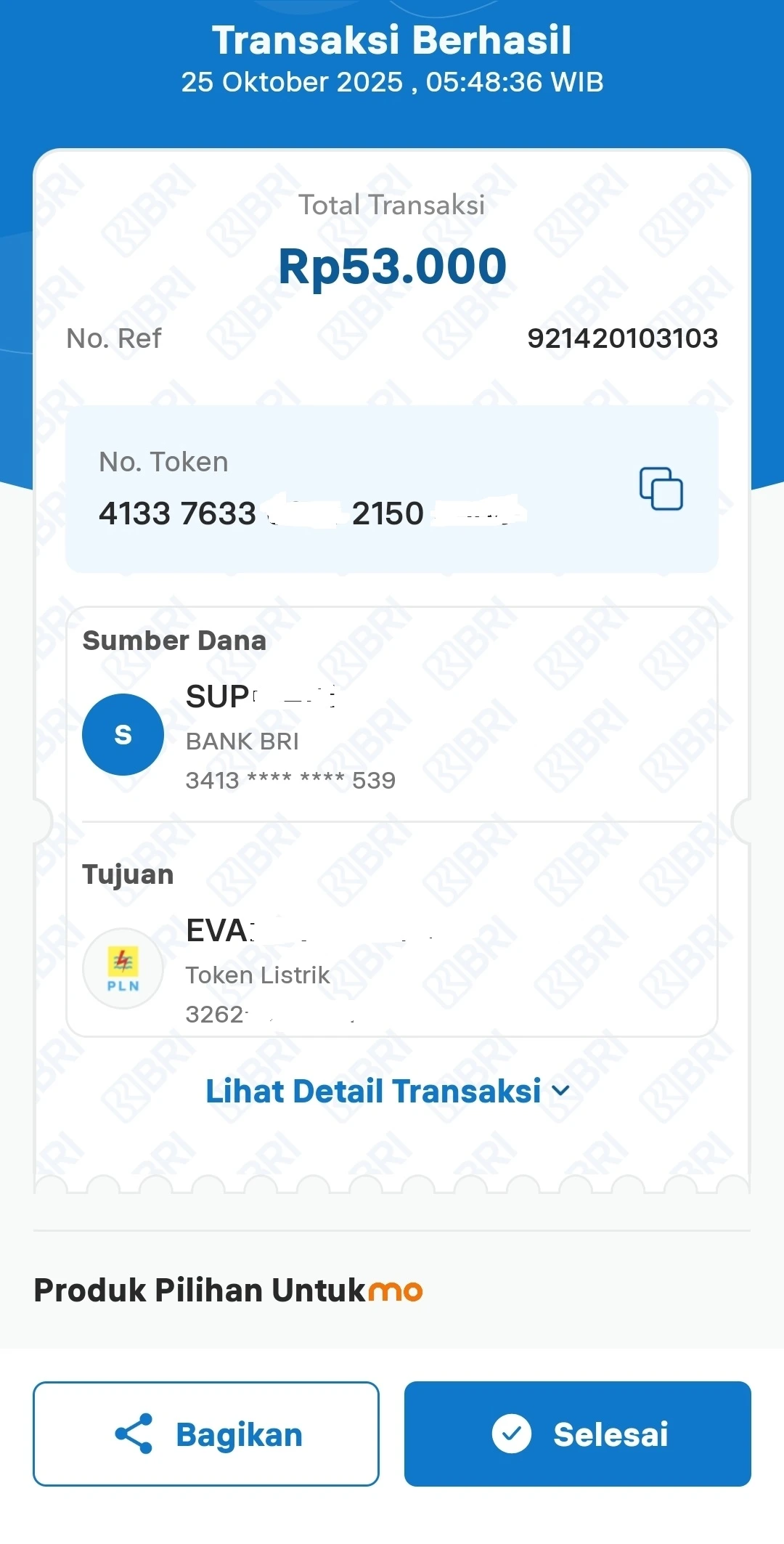Tap Selesai to finish
784x1544 pixels.
pos(577,1434)
